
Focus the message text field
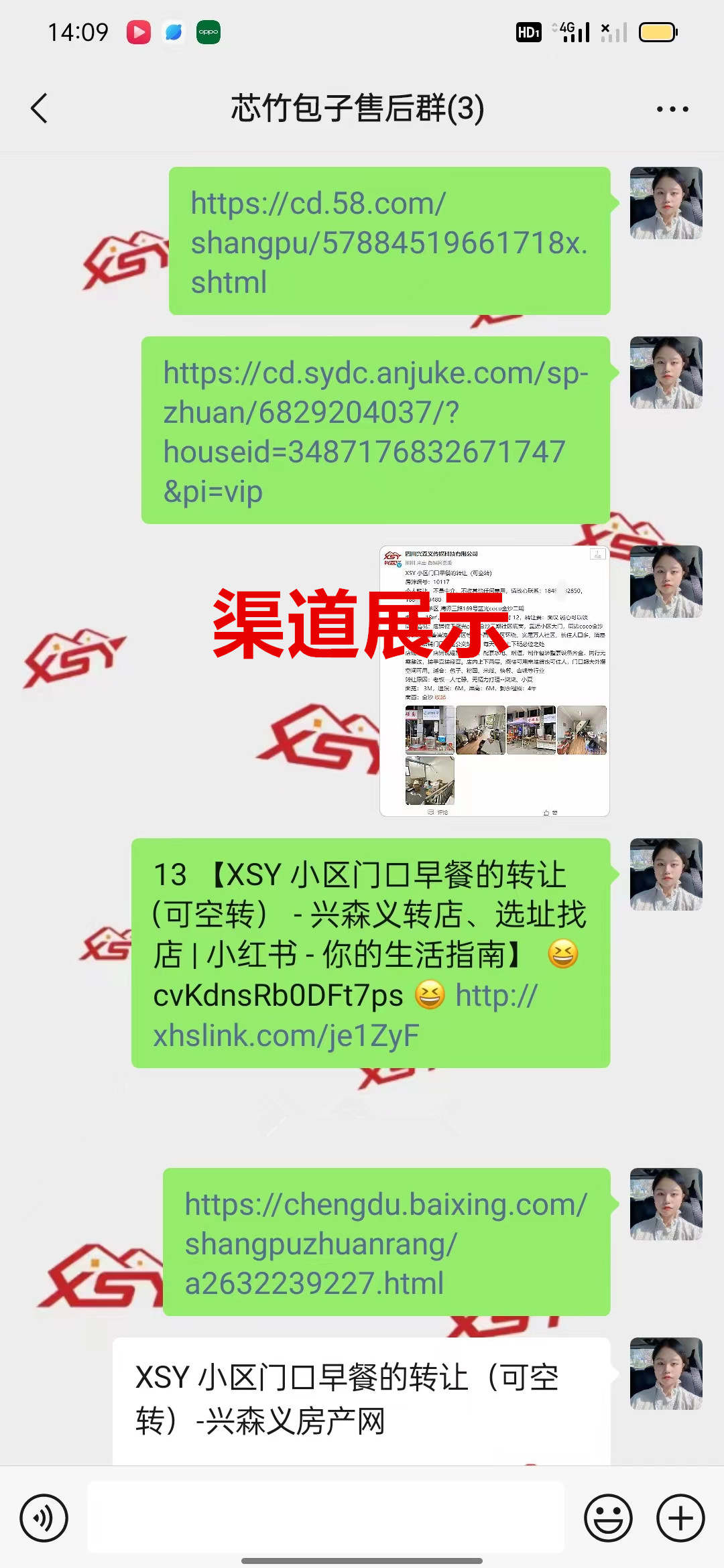point(325,1518)
